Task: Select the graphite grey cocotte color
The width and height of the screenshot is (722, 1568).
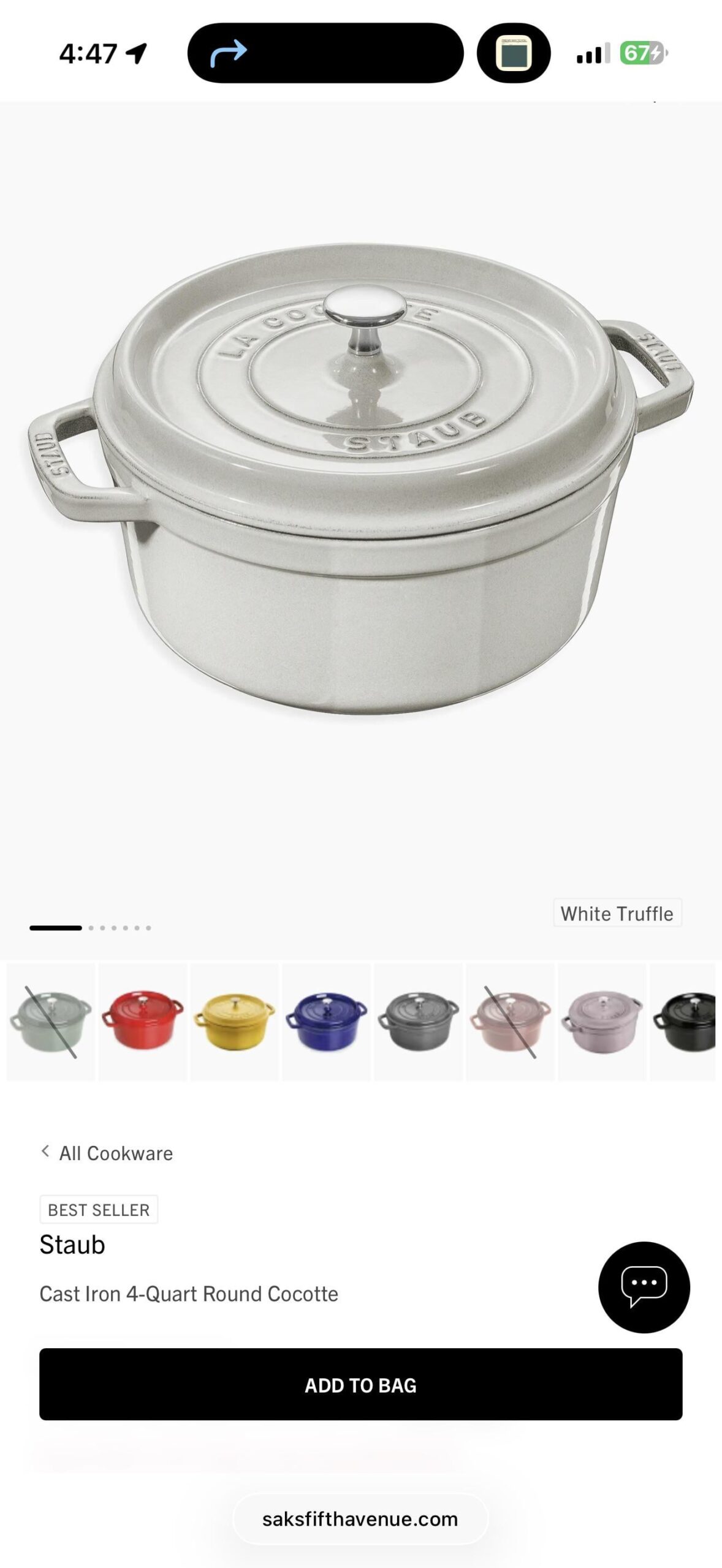Action: [x=419, y=1022]
